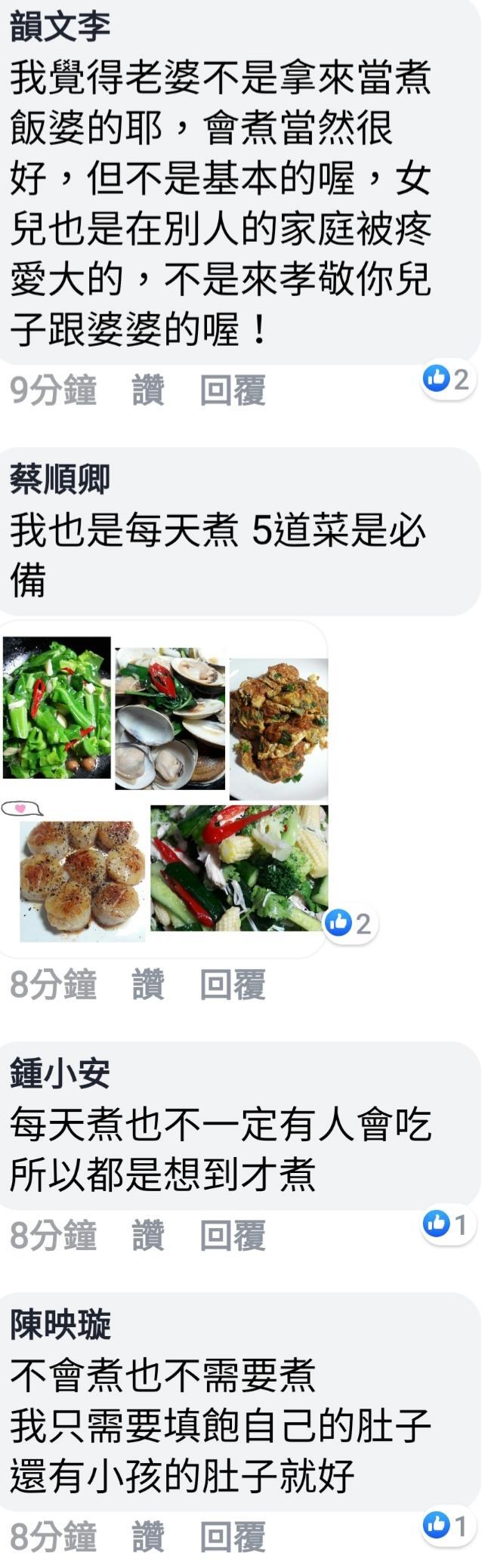Like 蔡順卿's comment
Screen dimensions: 491x1568
(x=147, y=984)
